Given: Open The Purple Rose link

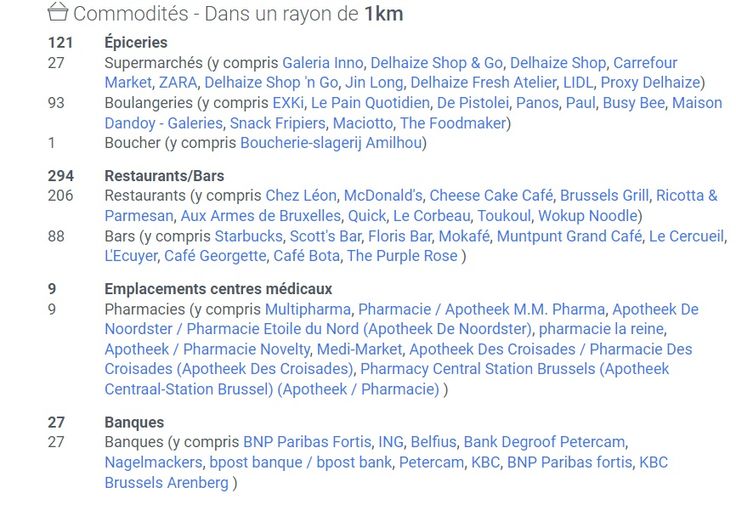Looking at the screenshot, I should tap(402, 256).
